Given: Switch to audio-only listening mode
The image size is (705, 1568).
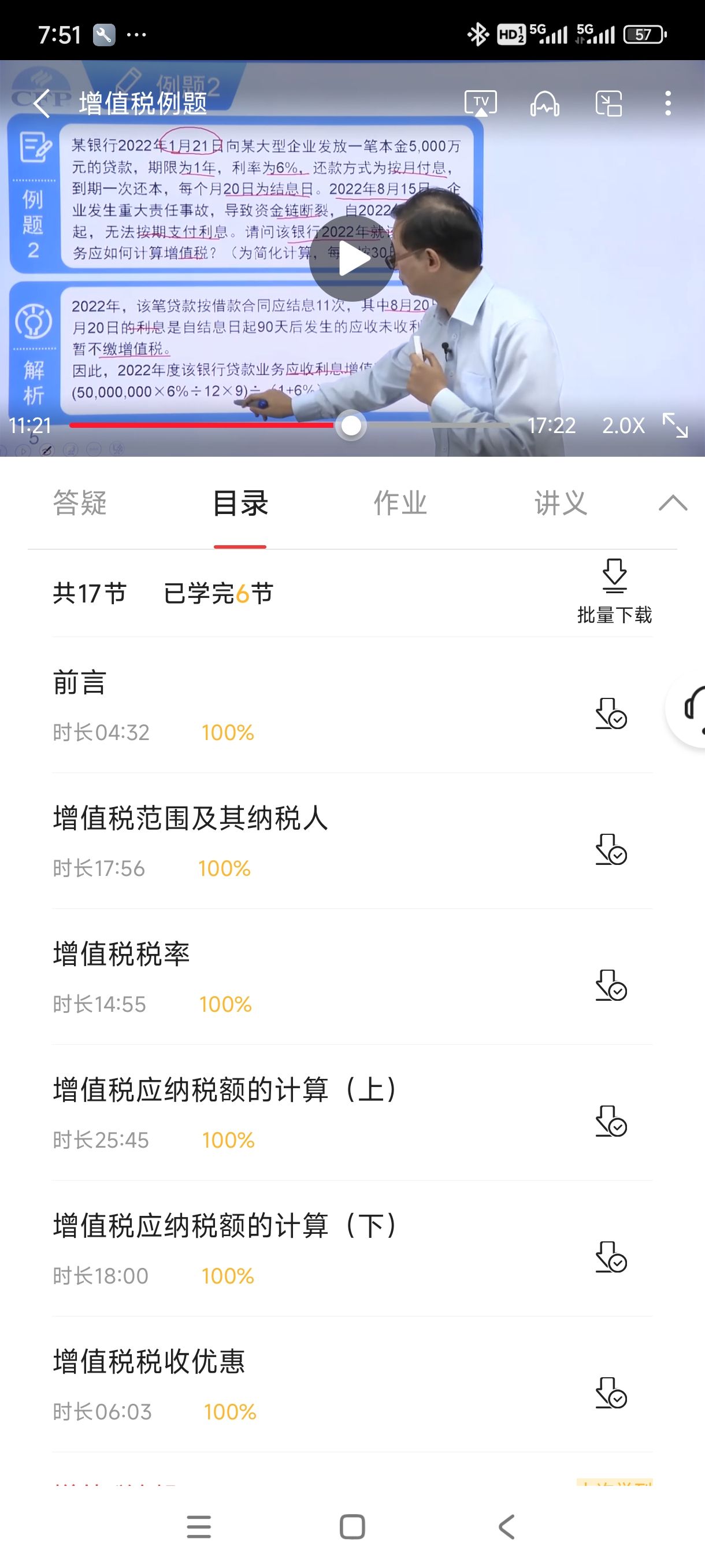Looking at the screenshot, I should pos(544,103).
